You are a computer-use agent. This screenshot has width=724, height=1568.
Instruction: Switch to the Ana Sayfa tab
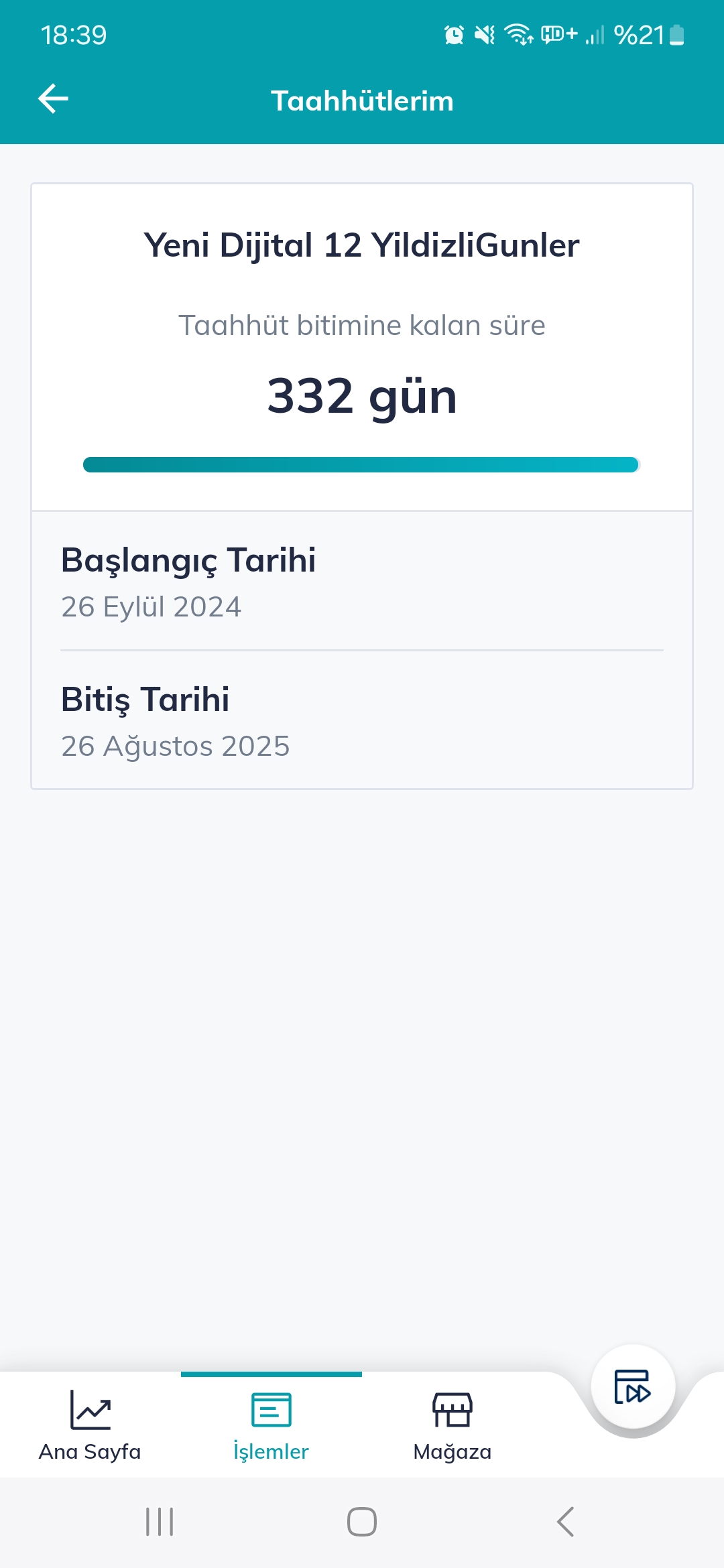point(90,1425)
